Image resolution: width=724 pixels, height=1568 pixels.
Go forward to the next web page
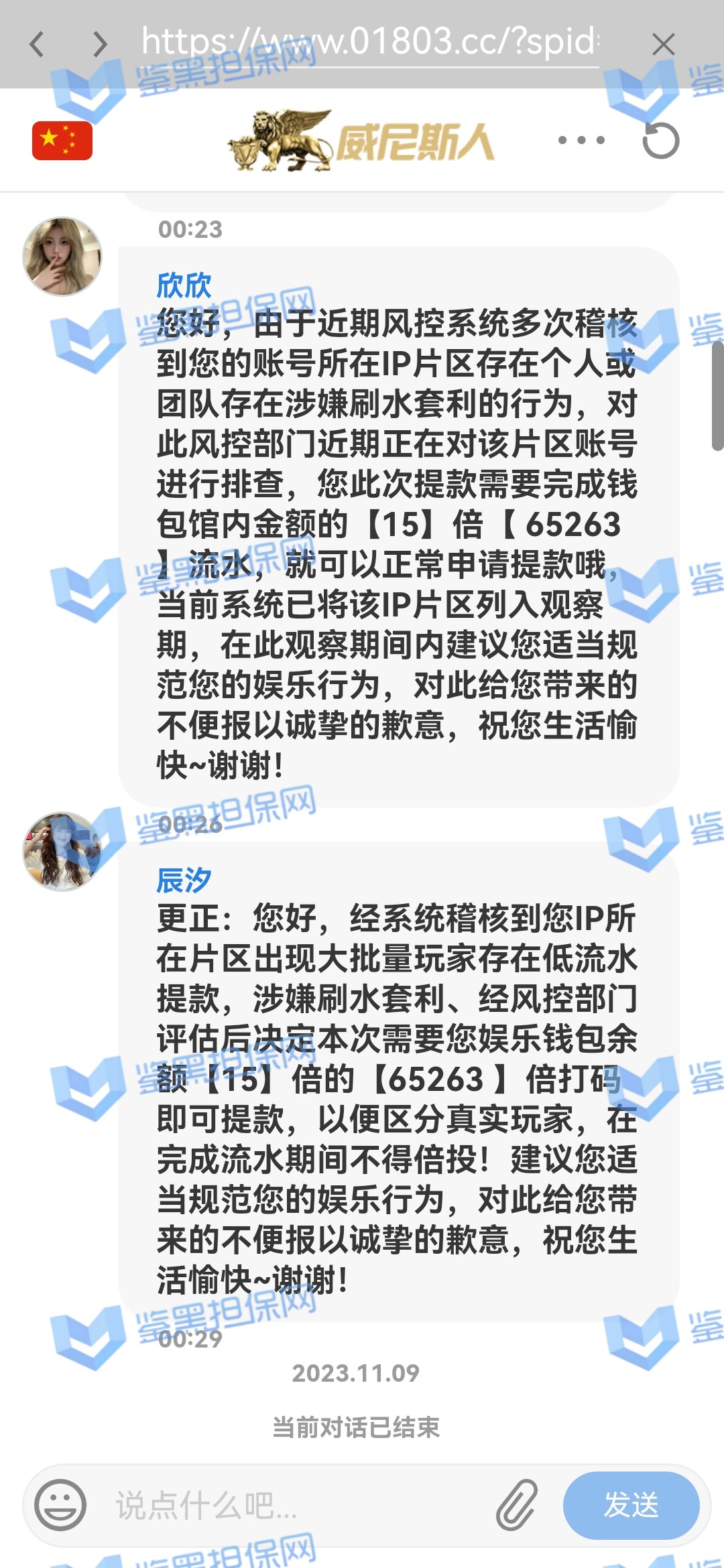(x=100, y=44)
